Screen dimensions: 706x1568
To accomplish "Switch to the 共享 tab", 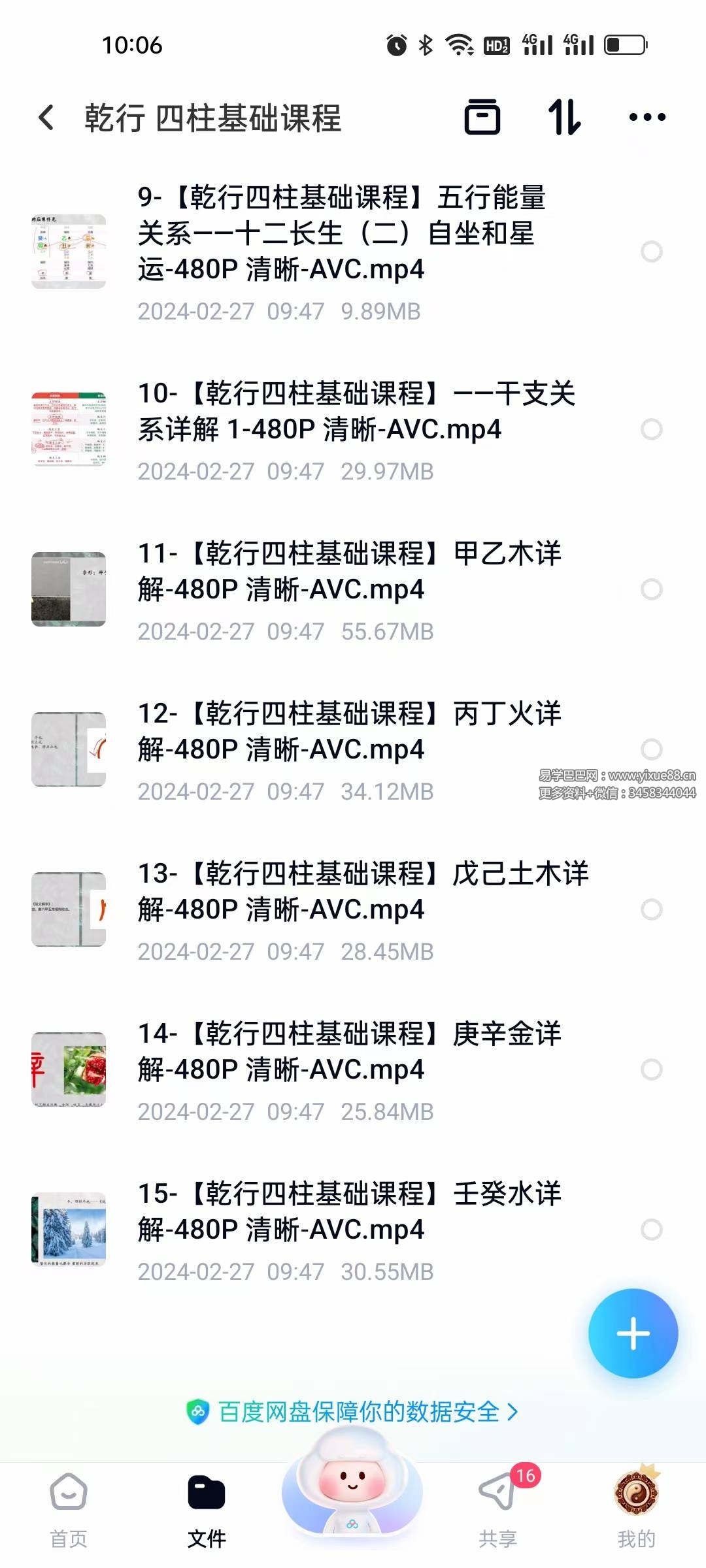I will 497,1509.
